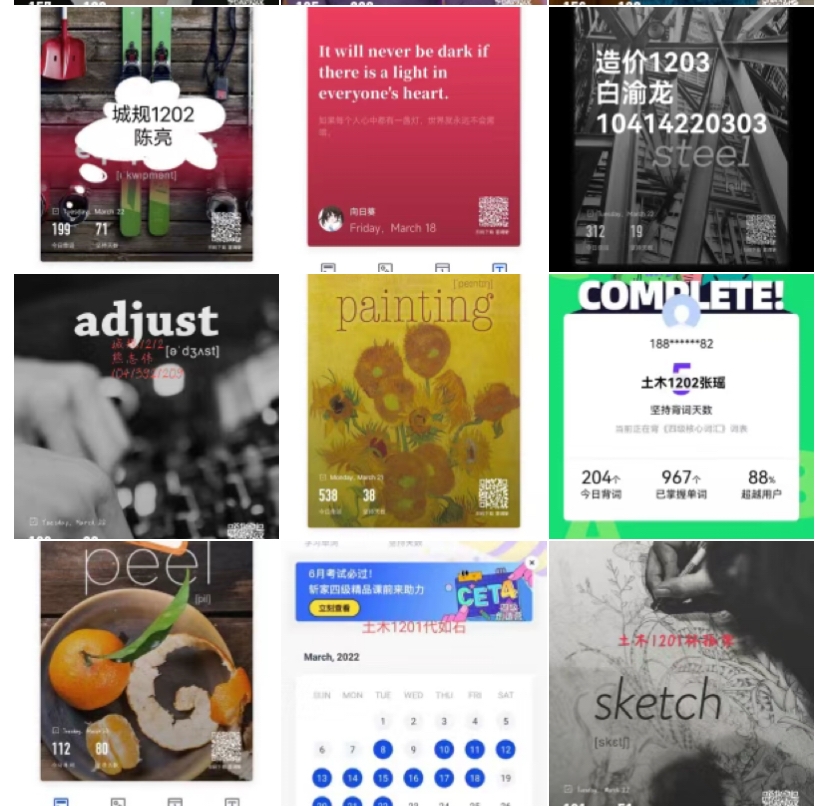
Task: Open the 'sketch' drawing image tile
Action: 681,672
